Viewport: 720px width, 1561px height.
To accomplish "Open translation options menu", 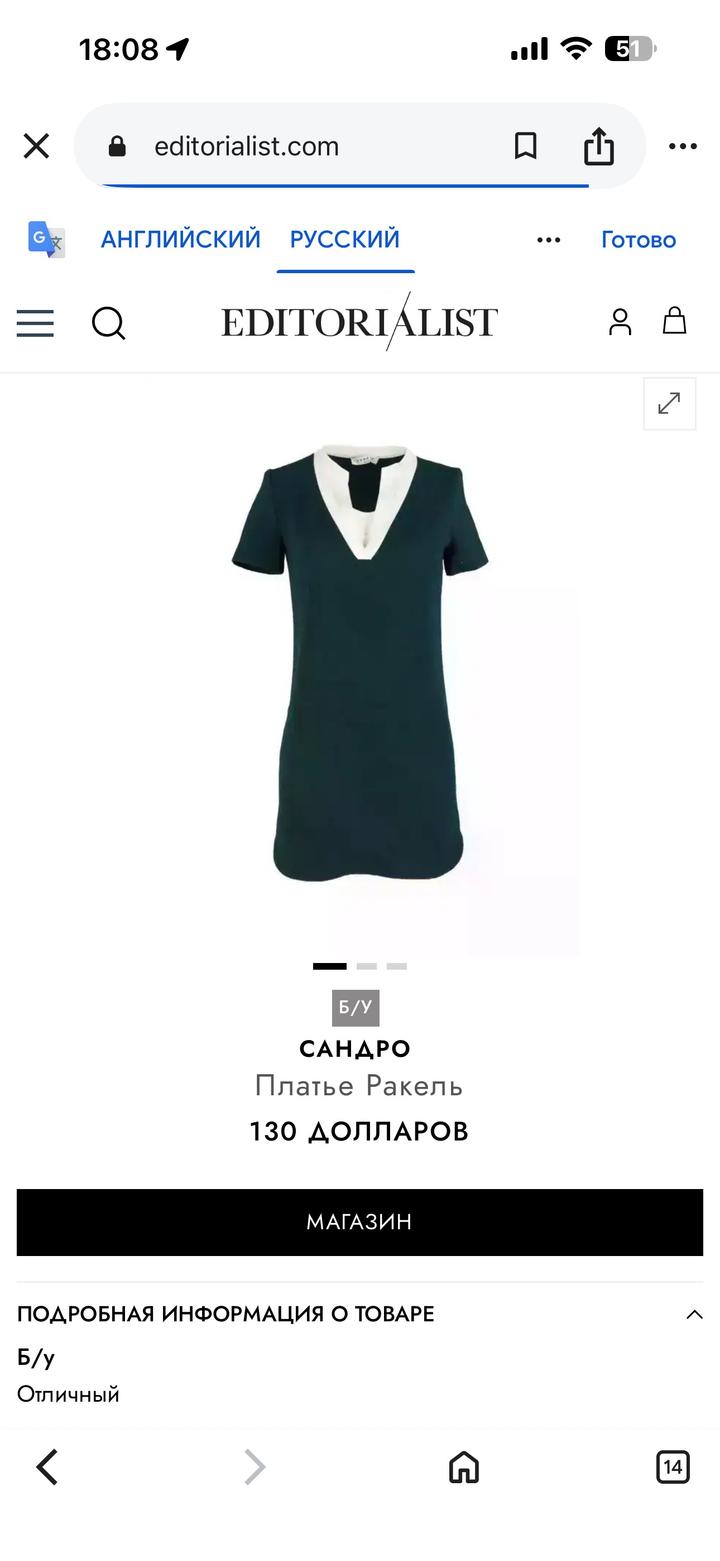I will (548, 240).
